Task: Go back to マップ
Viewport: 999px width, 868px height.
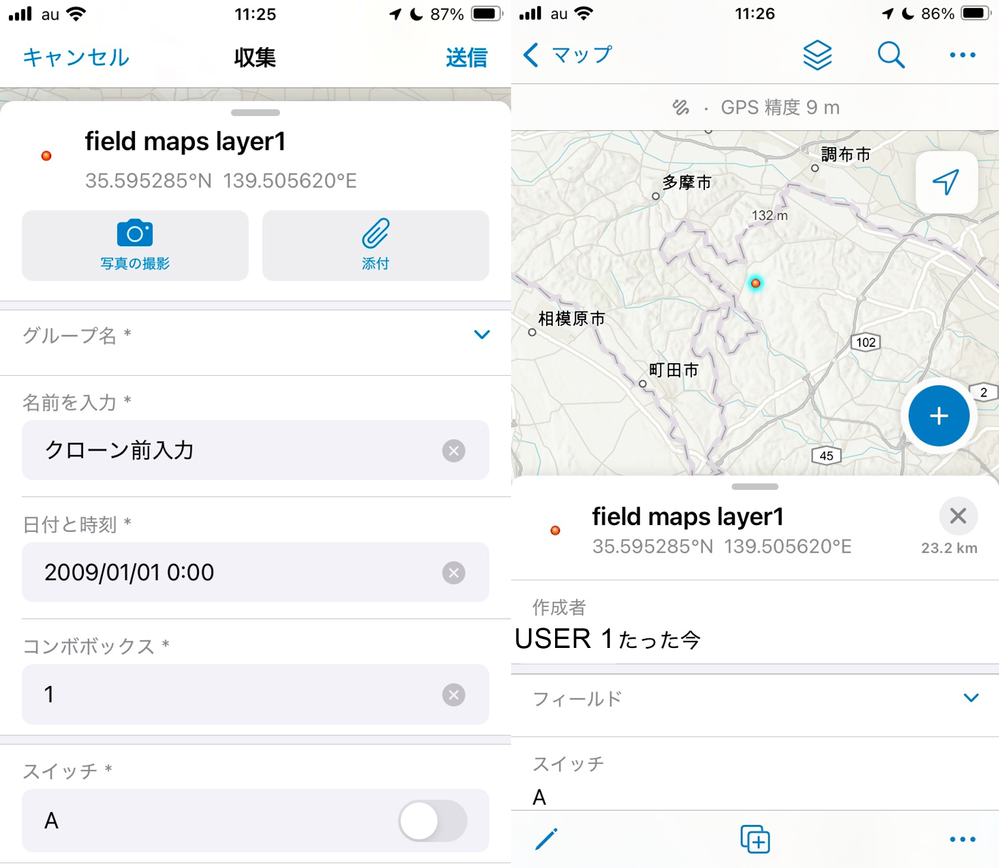Action: pyautogui.click(x=567, y=55)
